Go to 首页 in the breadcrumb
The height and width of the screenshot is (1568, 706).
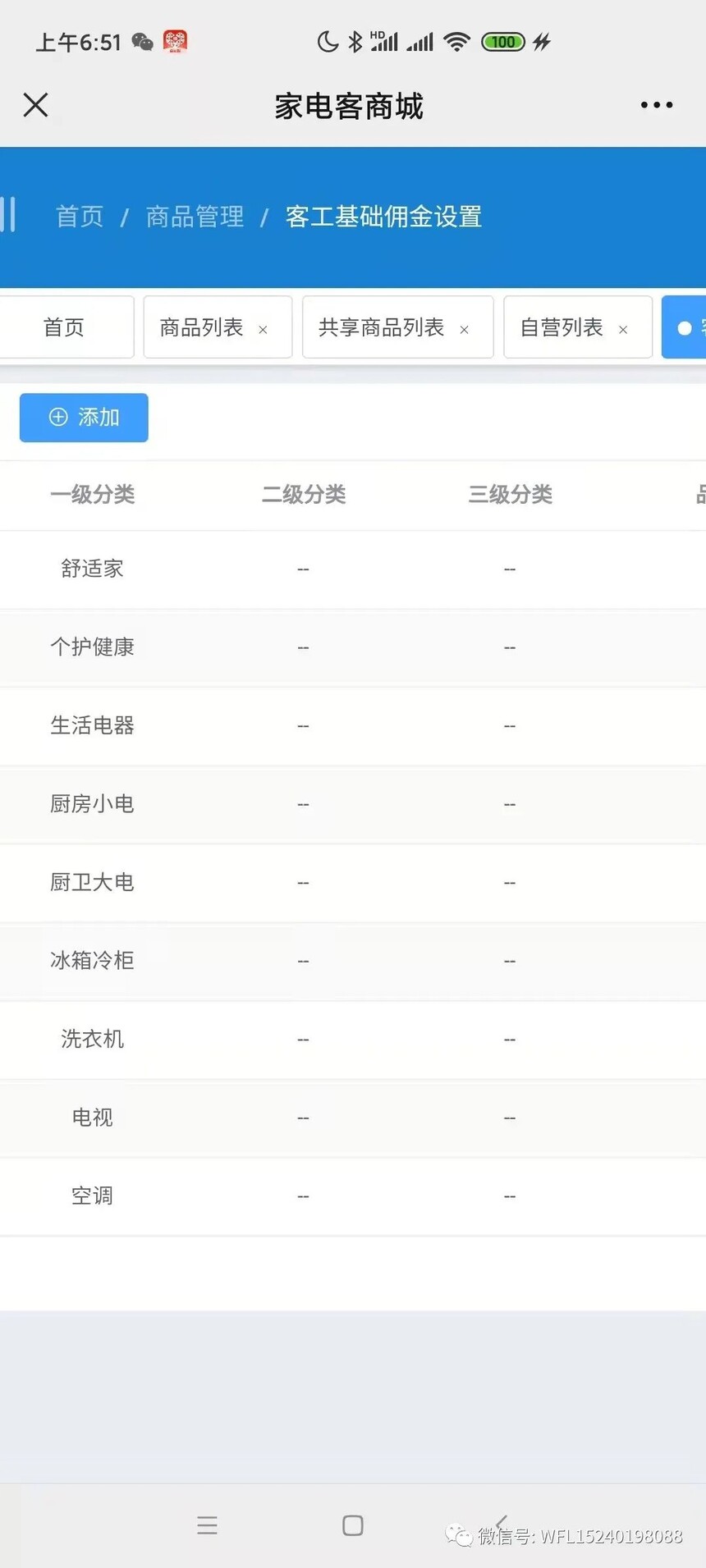[80, 217]
